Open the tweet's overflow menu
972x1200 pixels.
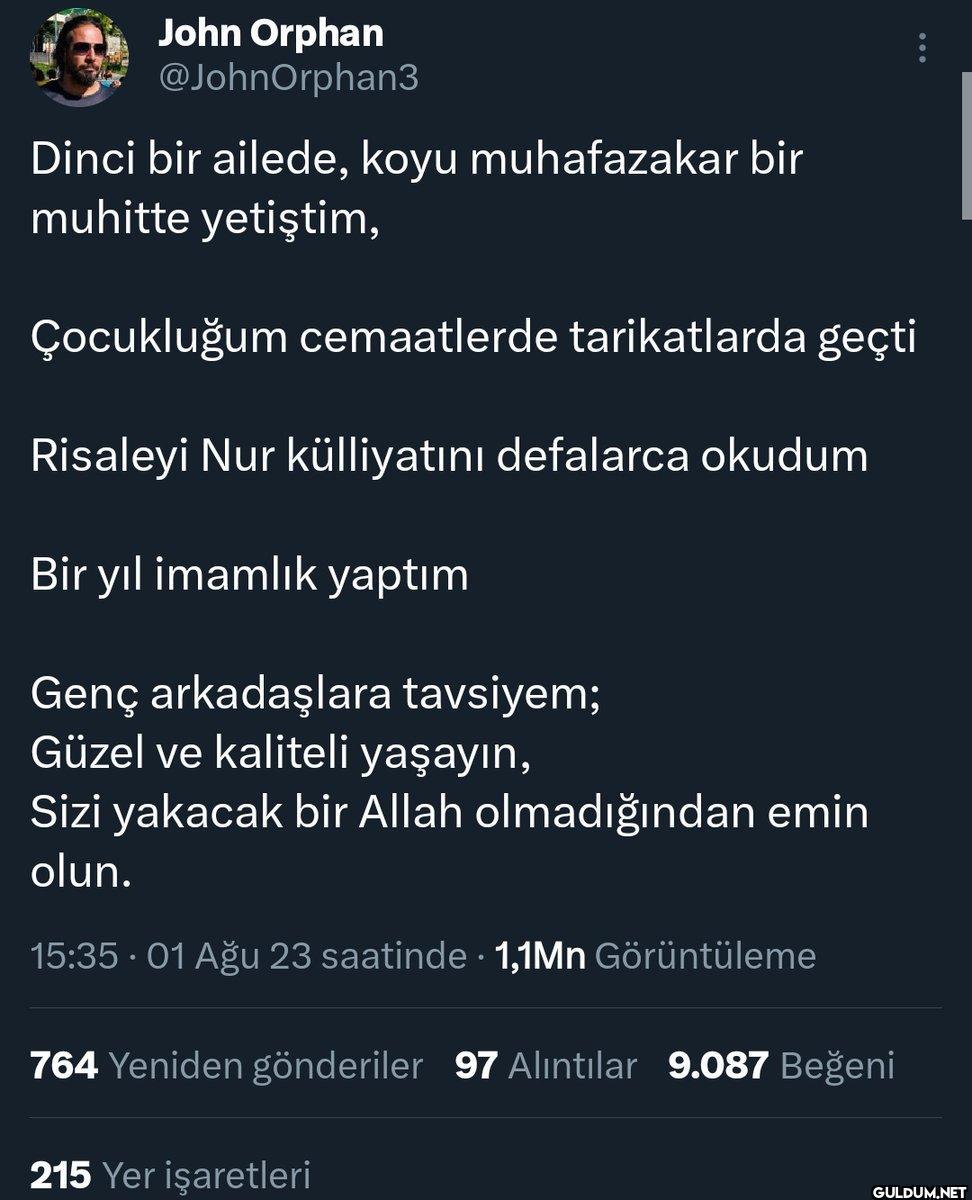click(922, 48)
